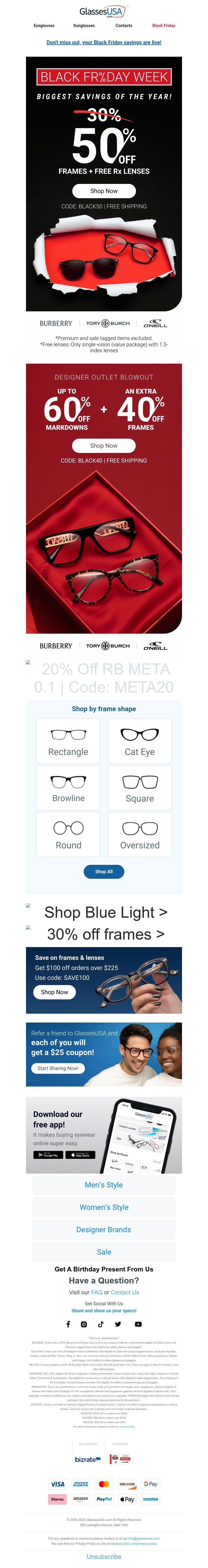Image resolution: width=208 pixels, height=1568 pixels.
Task: Open the Google Play download badge
Action: tap(48, 1155)
